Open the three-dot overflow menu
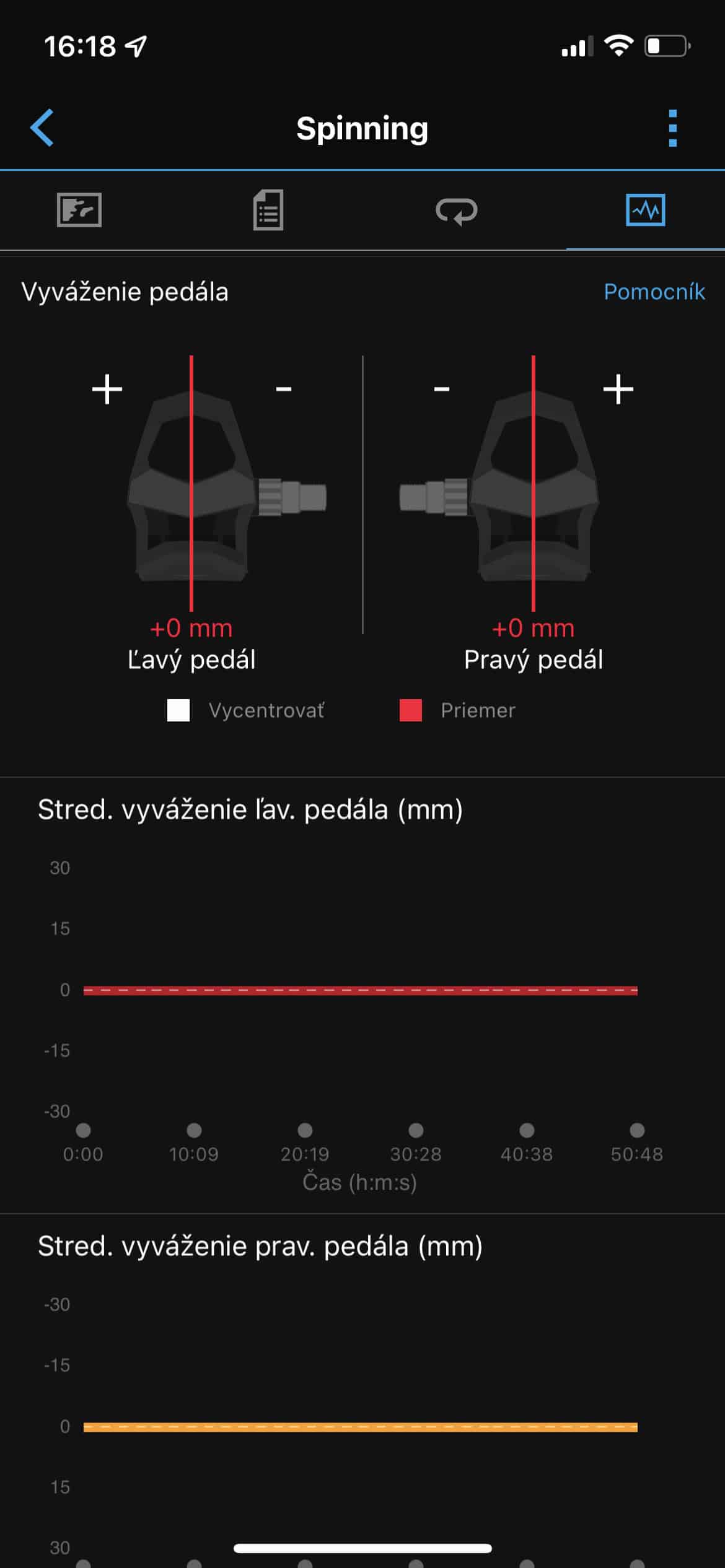Screen dimensions: 725x1568 pos(673,128)
